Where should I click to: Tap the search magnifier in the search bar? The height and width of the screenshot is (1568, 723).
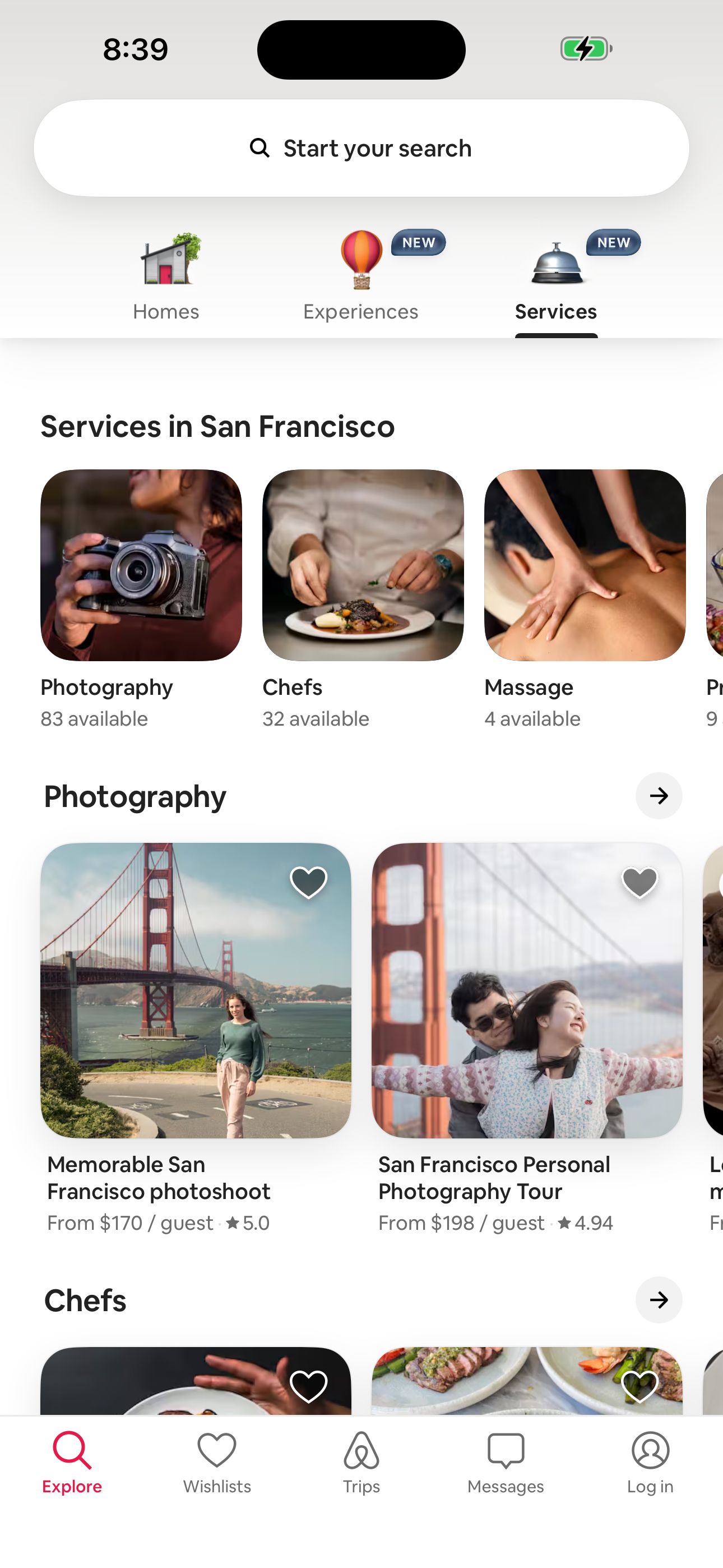pos(258,147)
